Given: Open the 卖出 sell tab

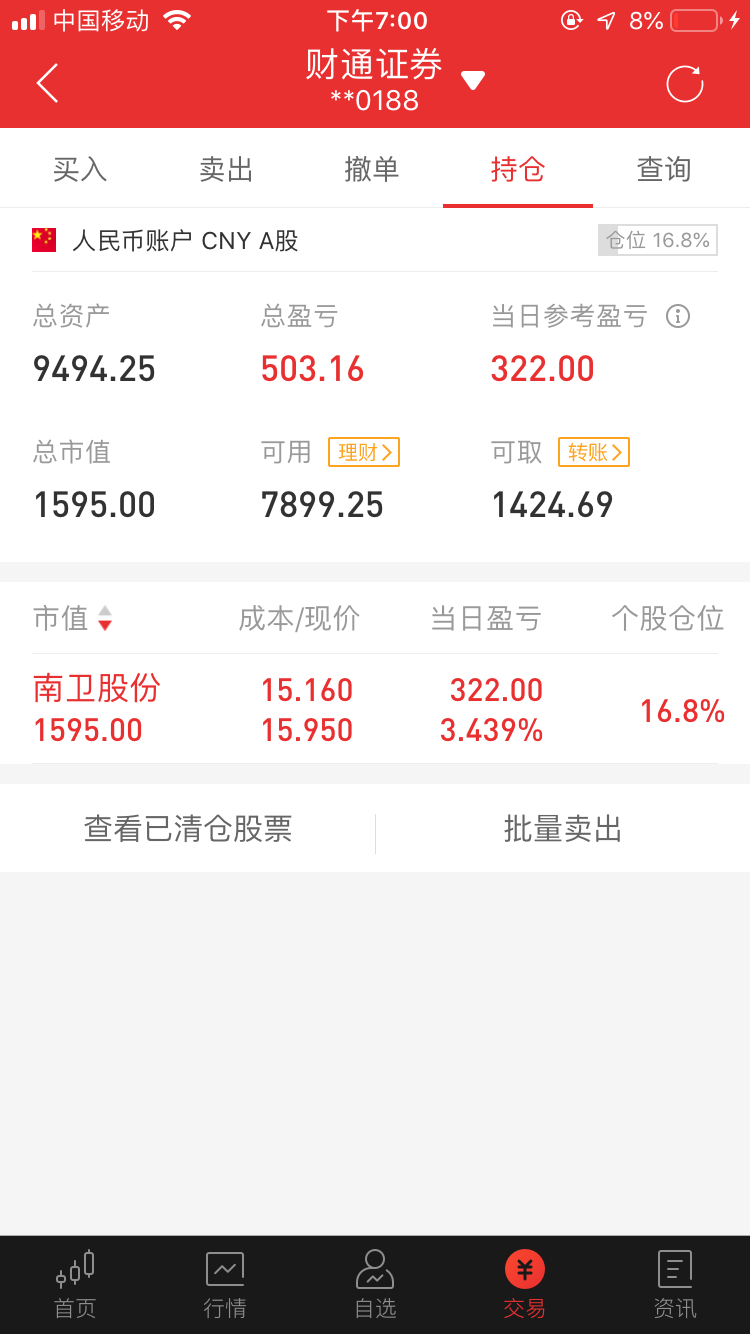Looking at the screenshot, I should point(225,169).
